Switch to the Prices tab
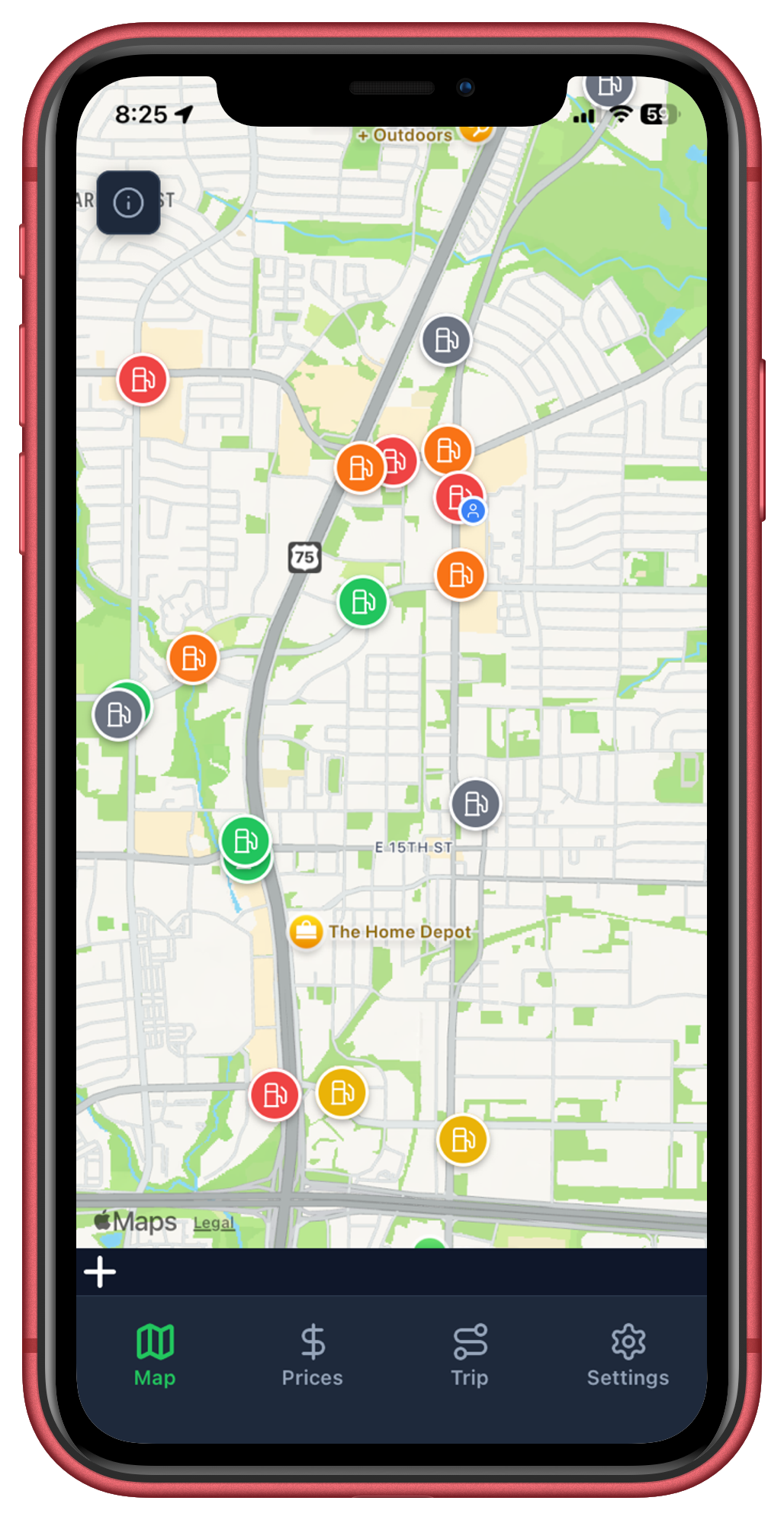The width and height of the screenshot is (784, 1520). tap(312, 1356)
